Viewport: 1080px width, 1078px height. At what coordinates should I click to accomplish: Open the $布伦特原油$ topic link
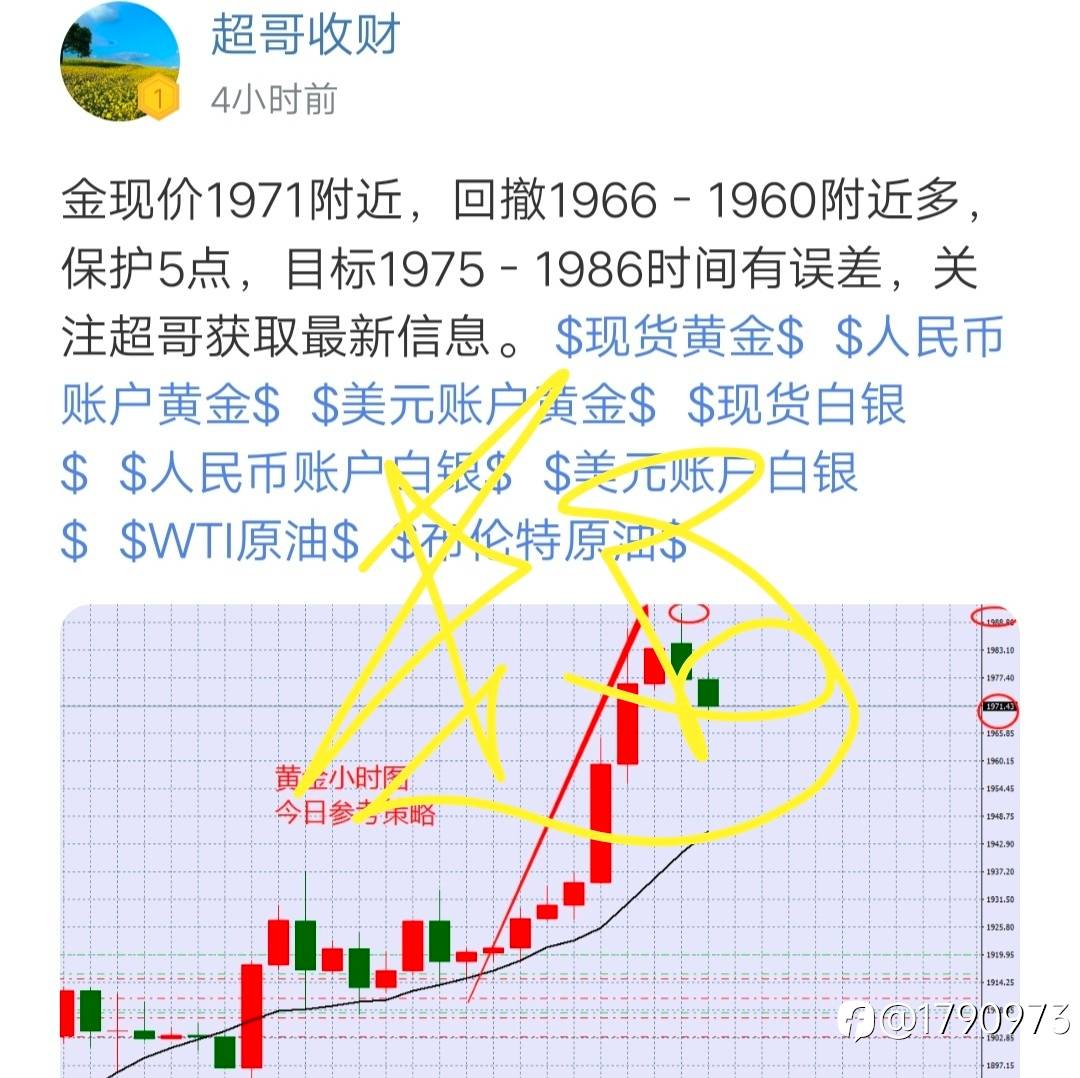(538, 540)
